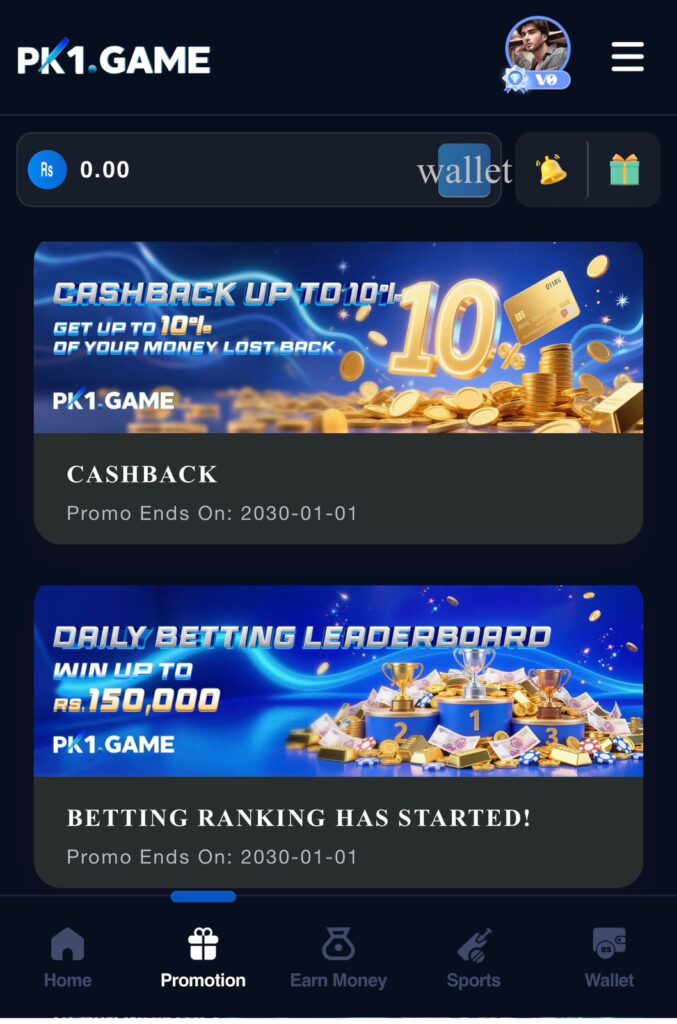Image resolution: width=677 pixels, height=1024 pixels.
Task: View the Daily Betting Leaderboard promo
Action: [x=338, y=735]
